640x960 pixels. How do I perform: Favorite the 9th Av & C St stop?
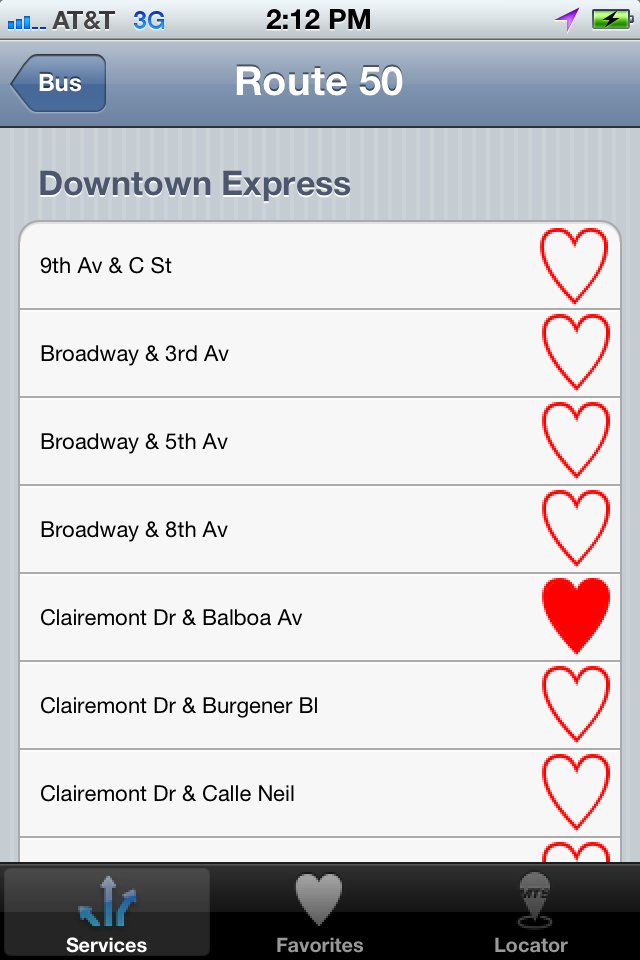click(574, 265)
